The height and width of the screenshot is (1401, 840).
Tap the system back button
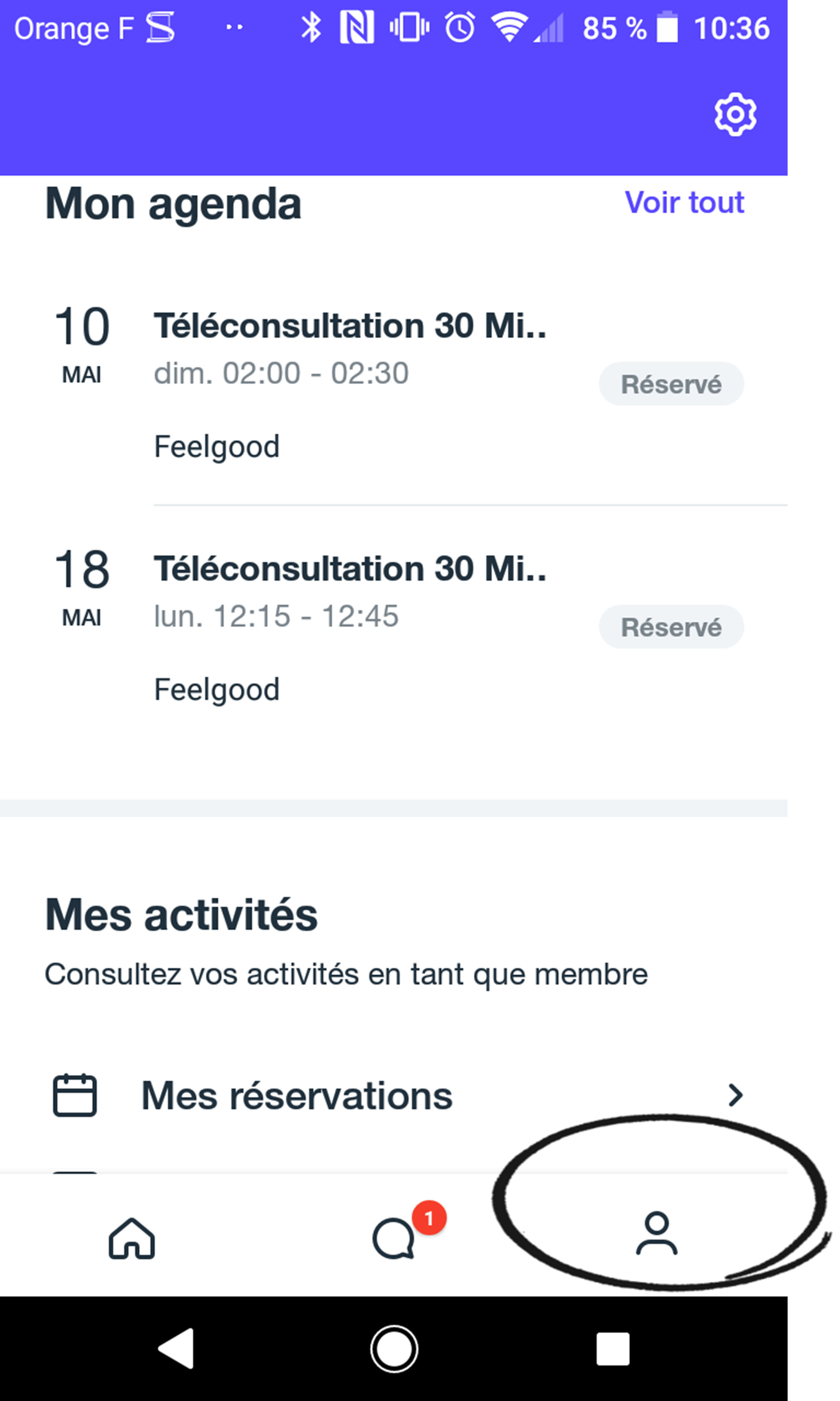177,1348
